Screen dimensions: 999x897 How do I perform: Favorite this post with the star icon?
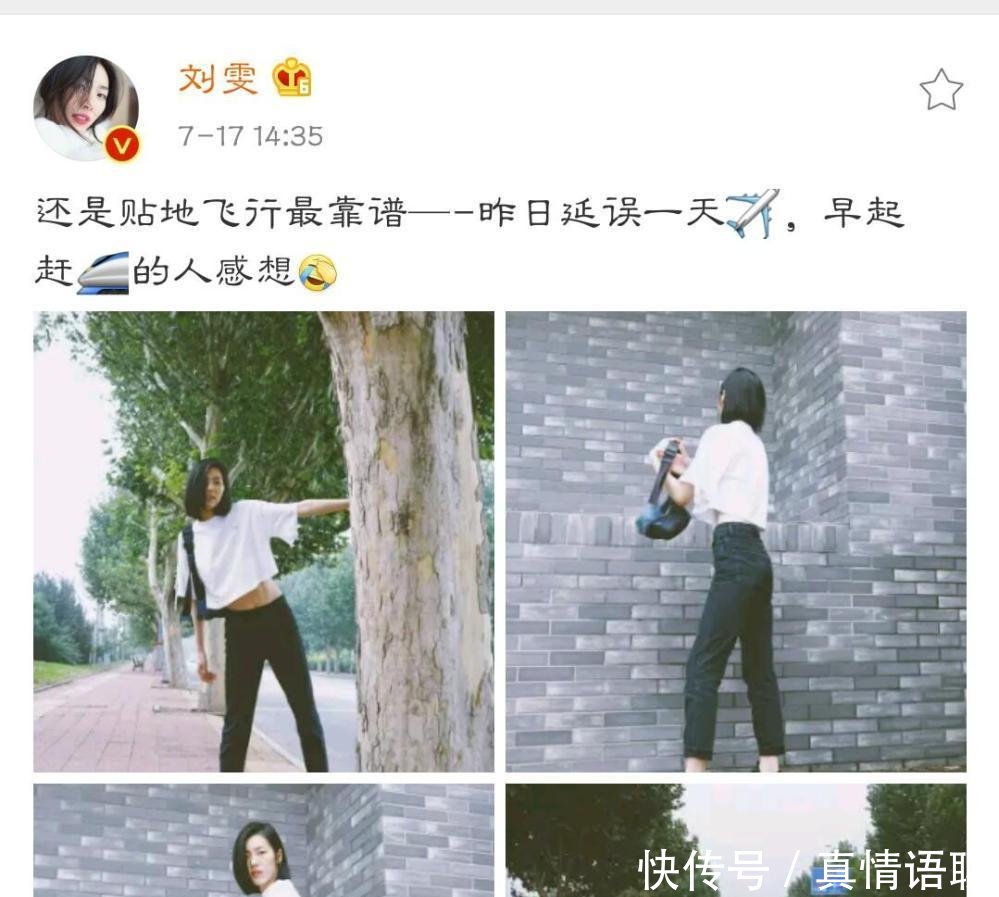click(940, 91)
